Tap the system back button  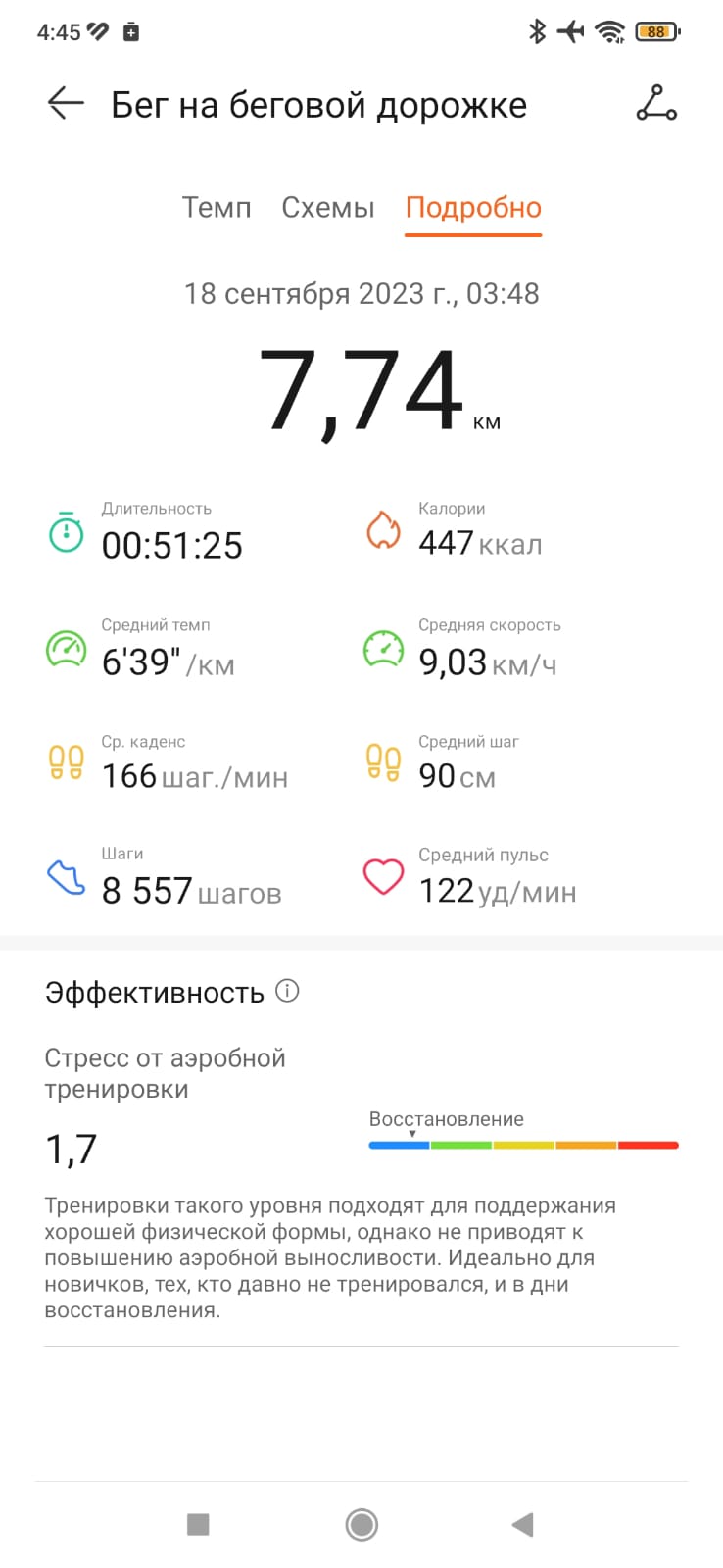pos(523,1524)
